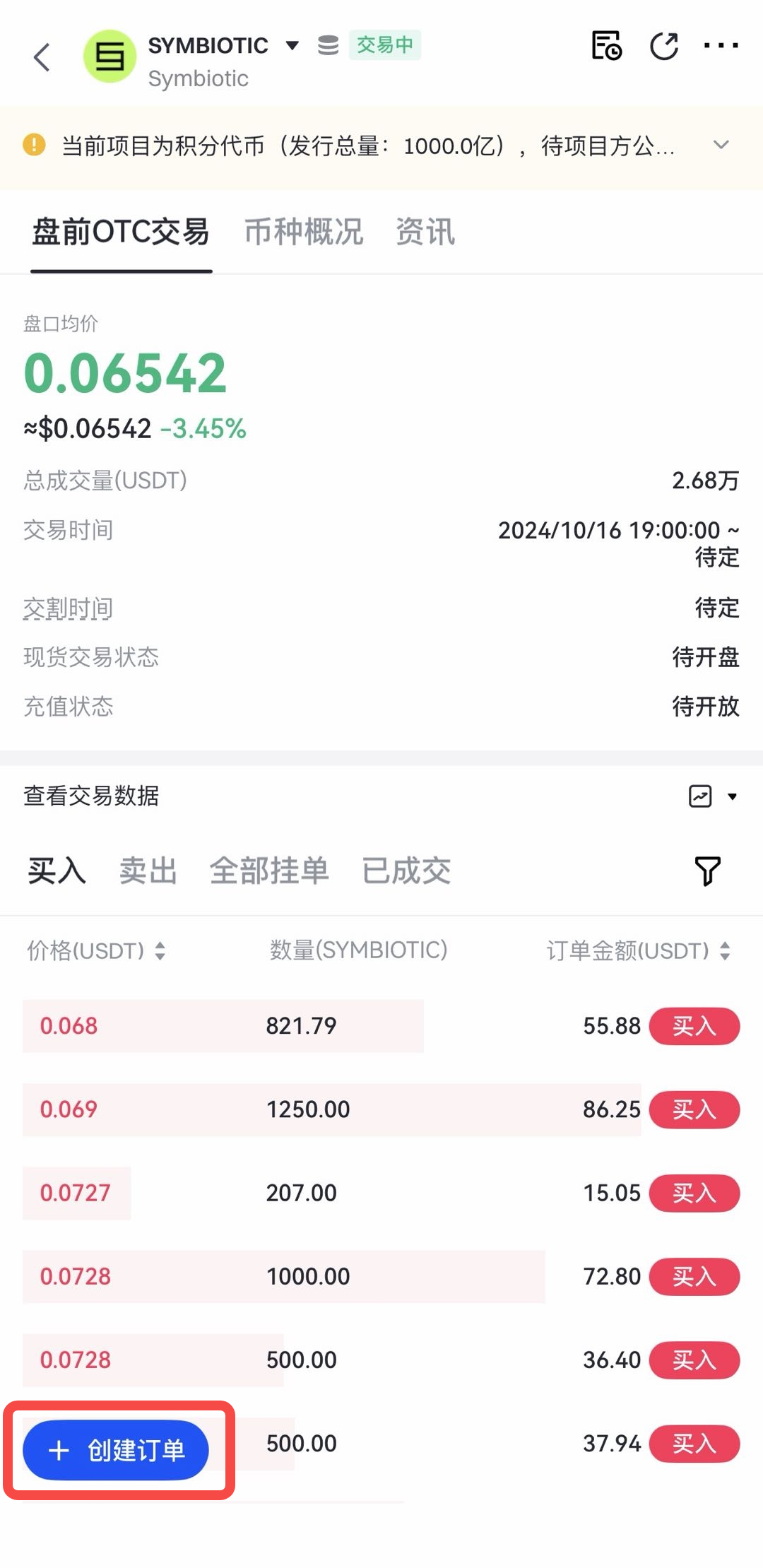Open the trading data chart dropdown
Image resolution: width=763 pixels, height=1568 pixels.
tap(712, 796)
